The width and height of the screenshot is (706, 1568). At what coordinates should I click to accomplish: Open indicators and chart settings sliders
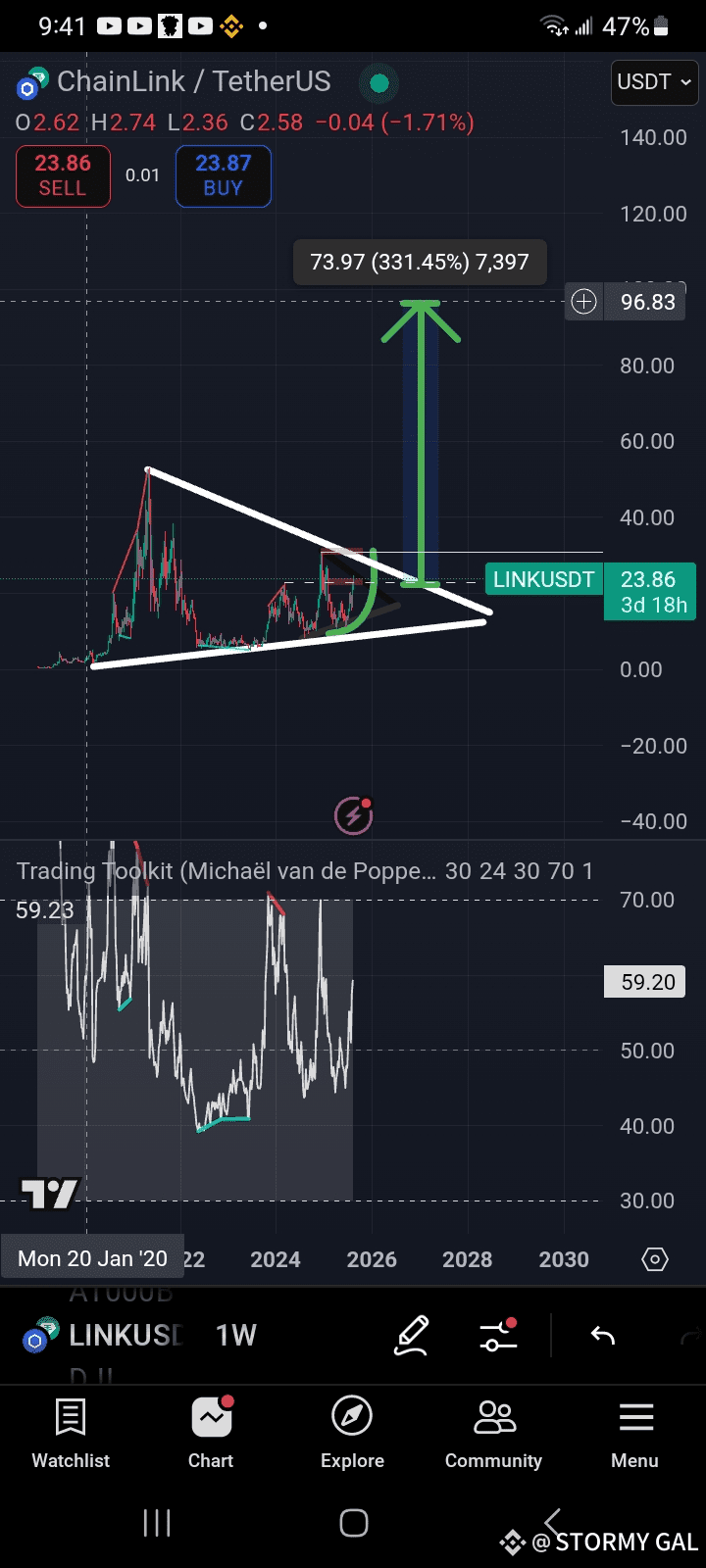click(x=498, y=1336)
